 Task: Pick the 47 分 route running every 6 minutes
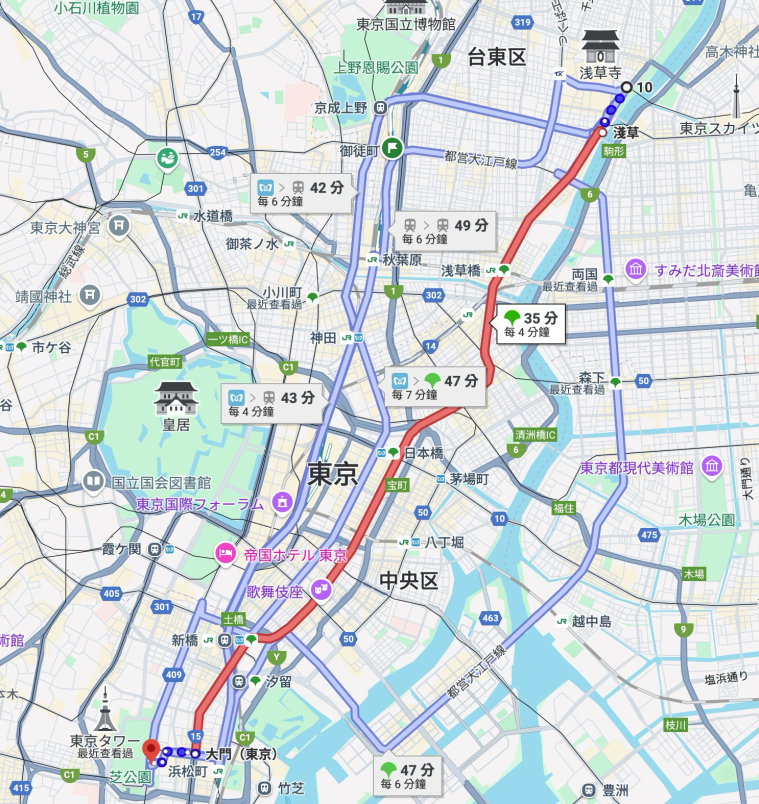(x=407, y=776)
